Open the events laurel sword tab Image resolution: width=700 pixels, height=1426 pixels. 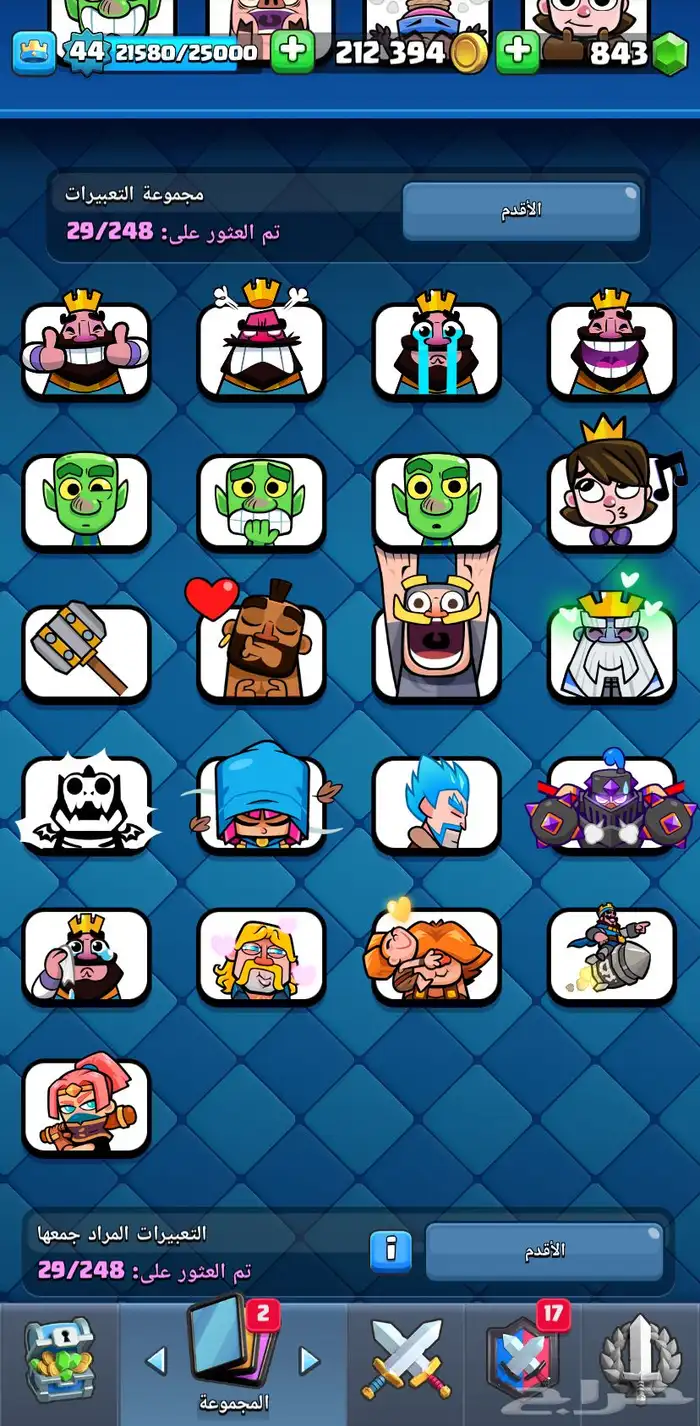(640, 1360)
